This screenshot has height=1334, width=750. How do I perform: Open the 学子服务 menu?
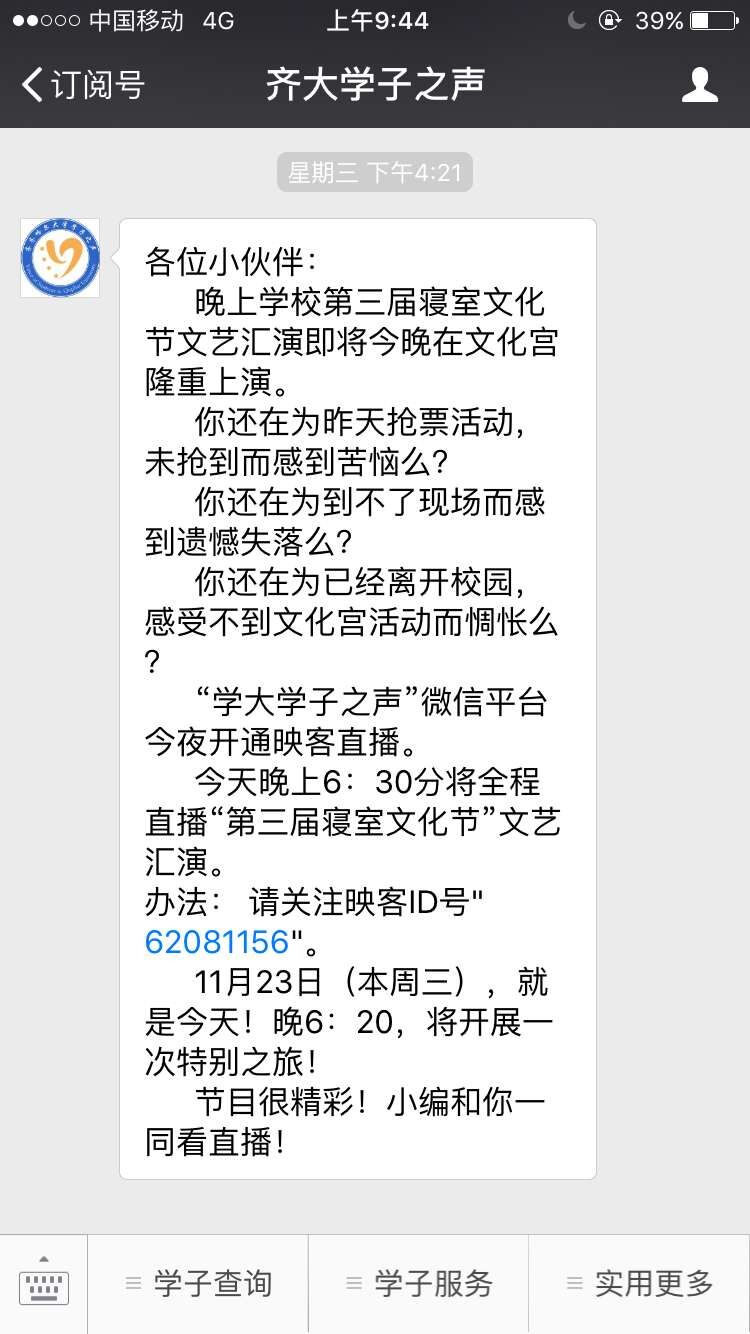[x=418, y=1284]
